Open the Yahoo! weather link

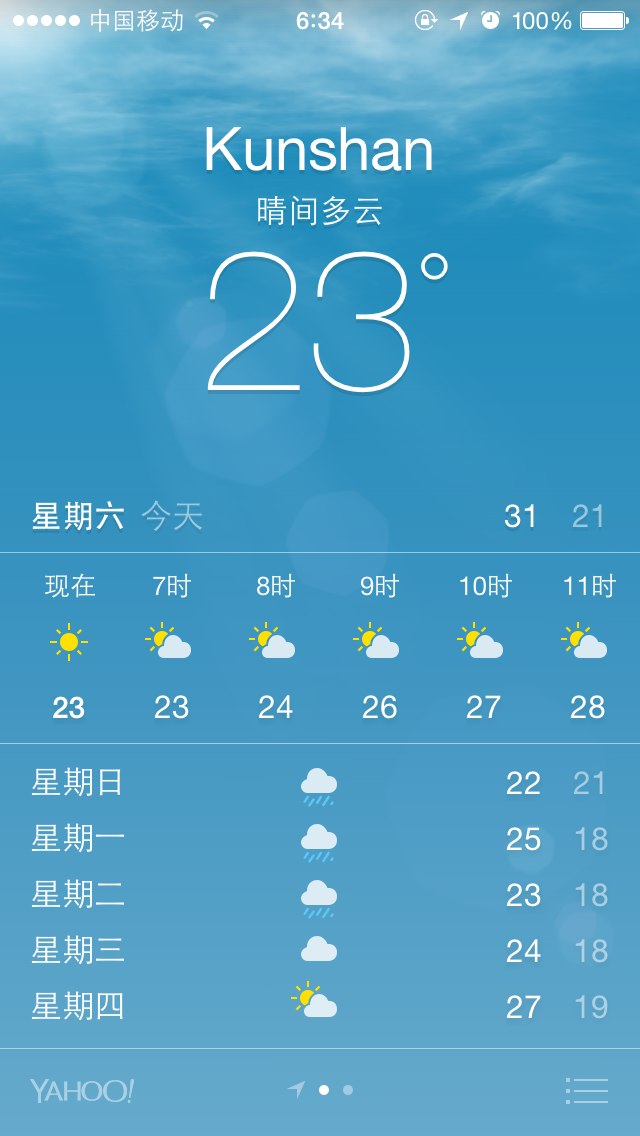coord(82,1091)
